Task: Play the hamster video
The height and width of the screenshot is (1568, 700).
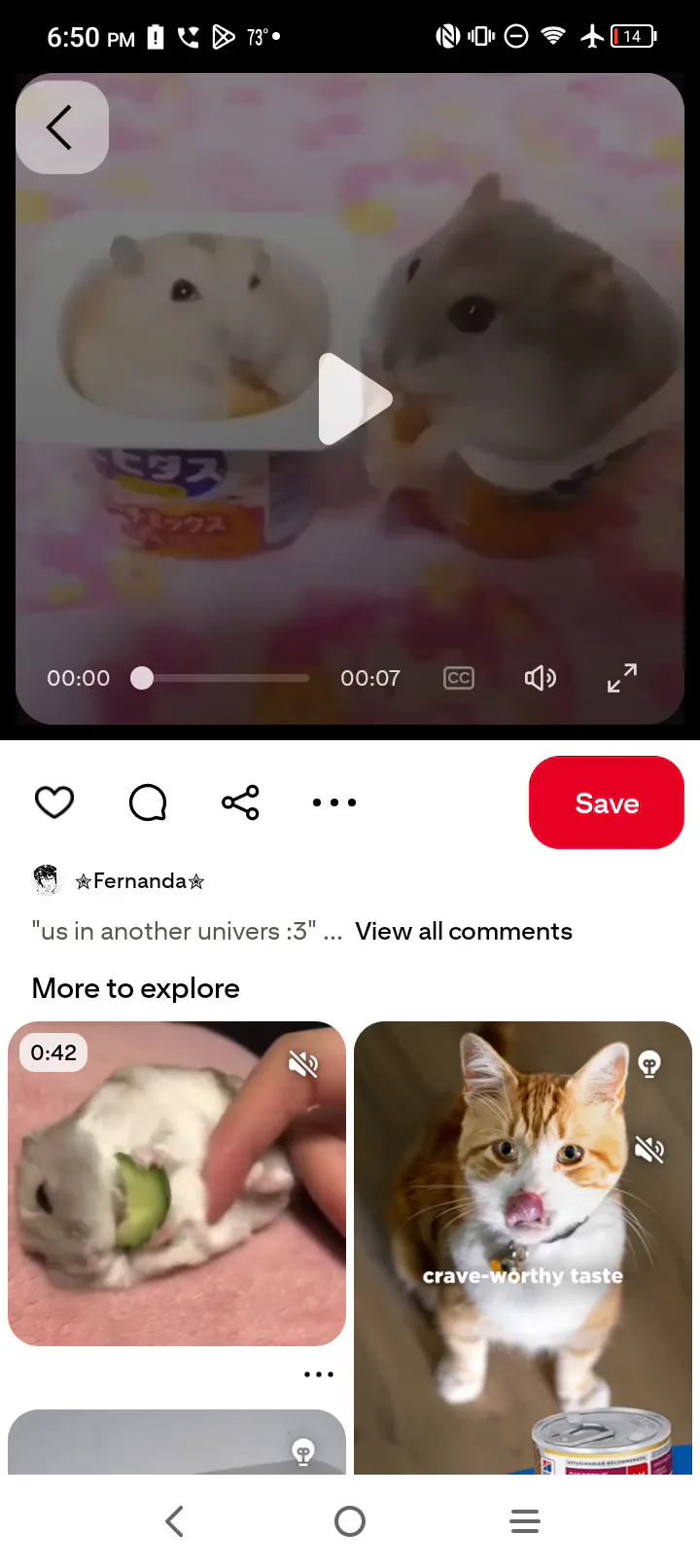Action: pyautogui.click(x=355, y=399)
